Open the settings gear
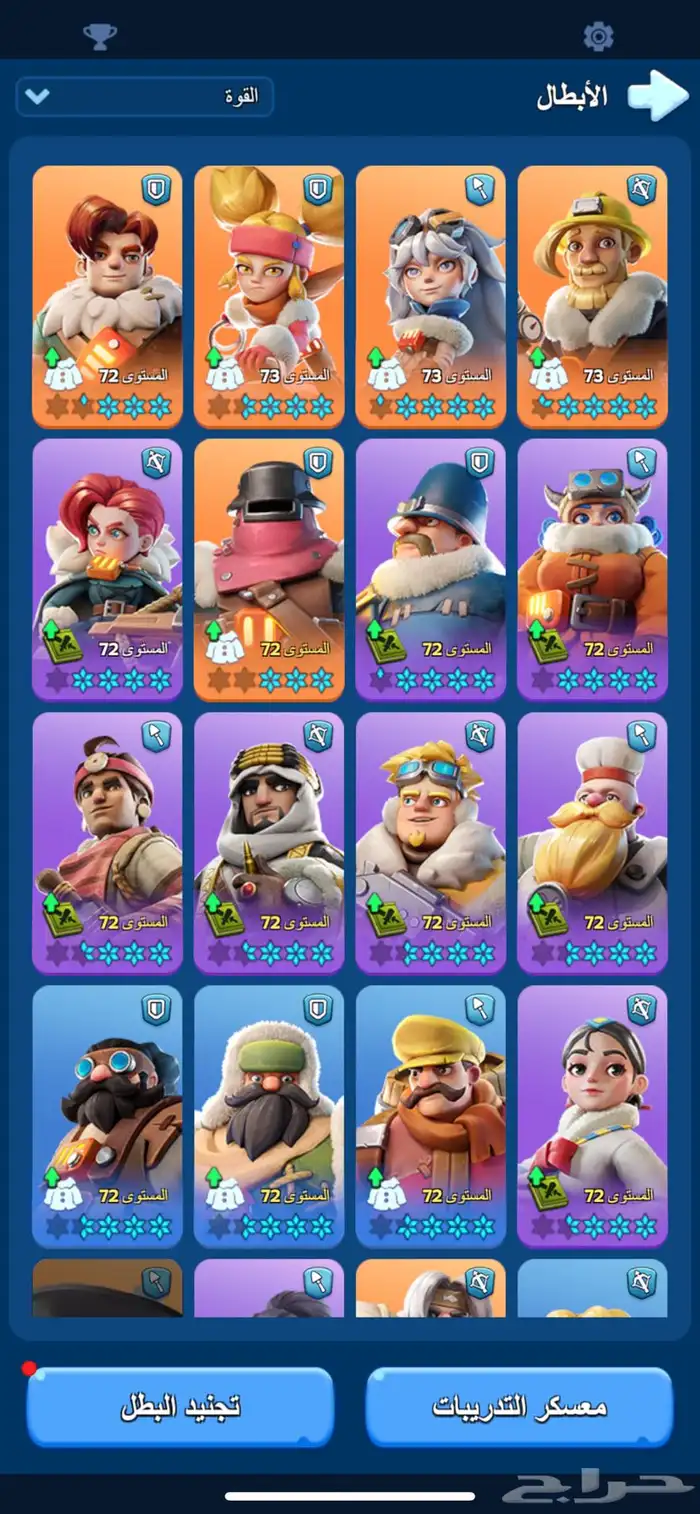Viewport: 700px width, 1514px height. [598, 37]
